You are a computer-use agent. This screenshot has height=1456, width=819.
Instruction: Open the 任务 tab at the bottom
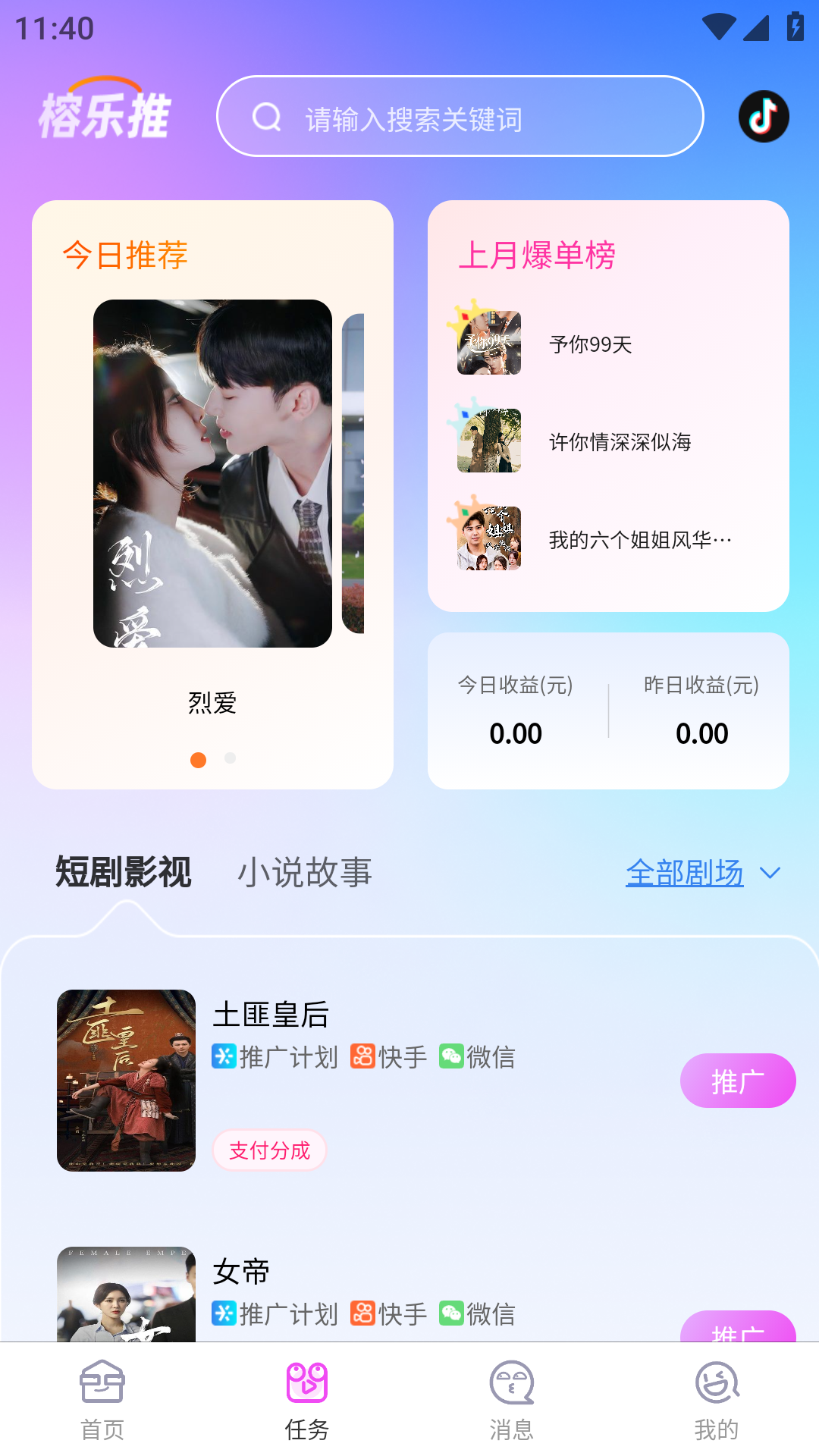click(306, 1399)
